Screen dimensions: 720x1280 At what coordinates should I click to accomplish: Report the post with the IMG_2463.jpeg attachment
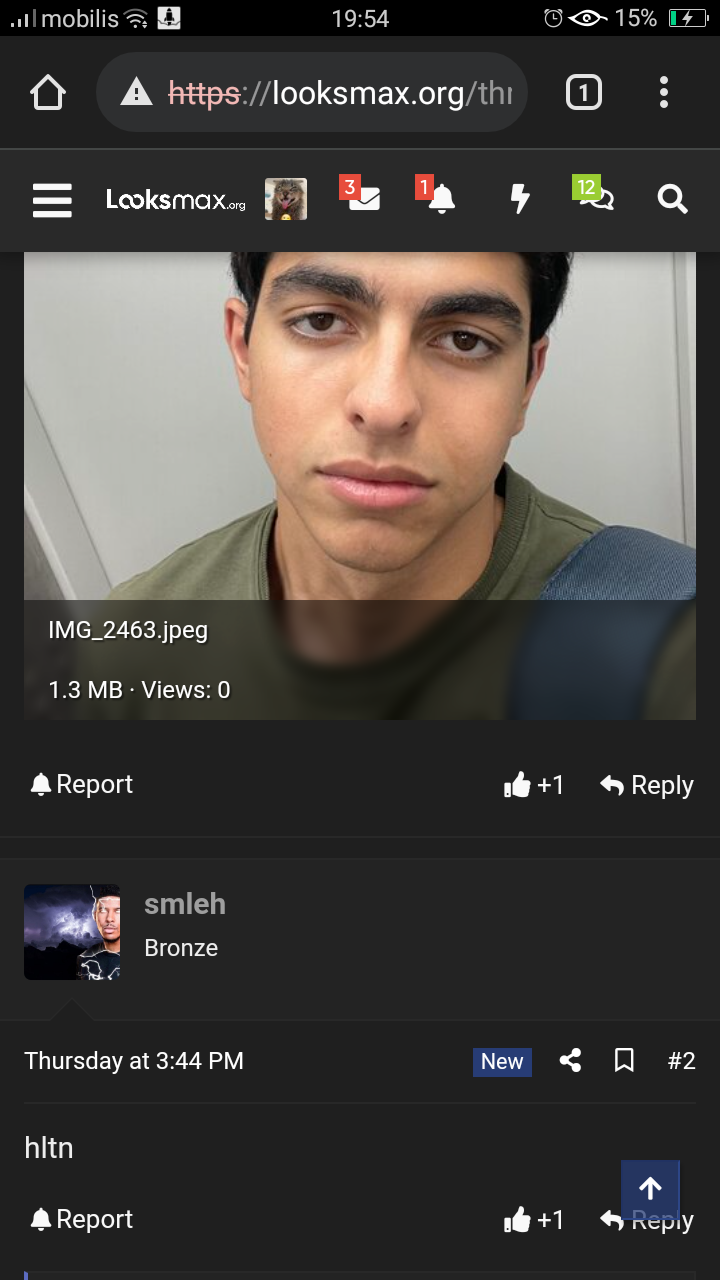pyautogui.click(x=82, y=785)
